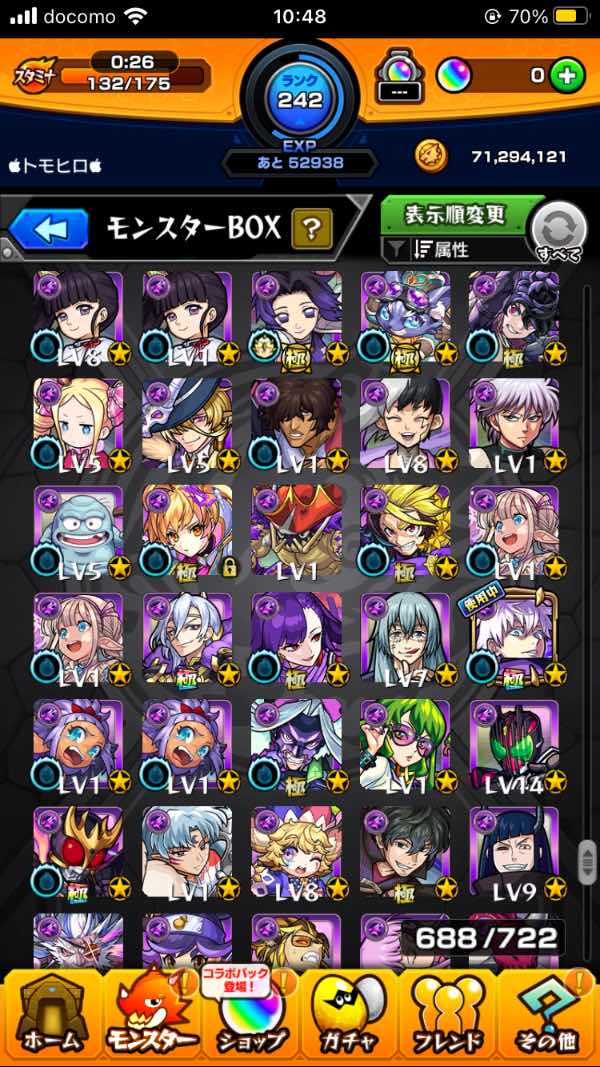Select the LV44 masked rider monster
Image resolution: width=600 pixels, height=1067 pixels.
513,746
